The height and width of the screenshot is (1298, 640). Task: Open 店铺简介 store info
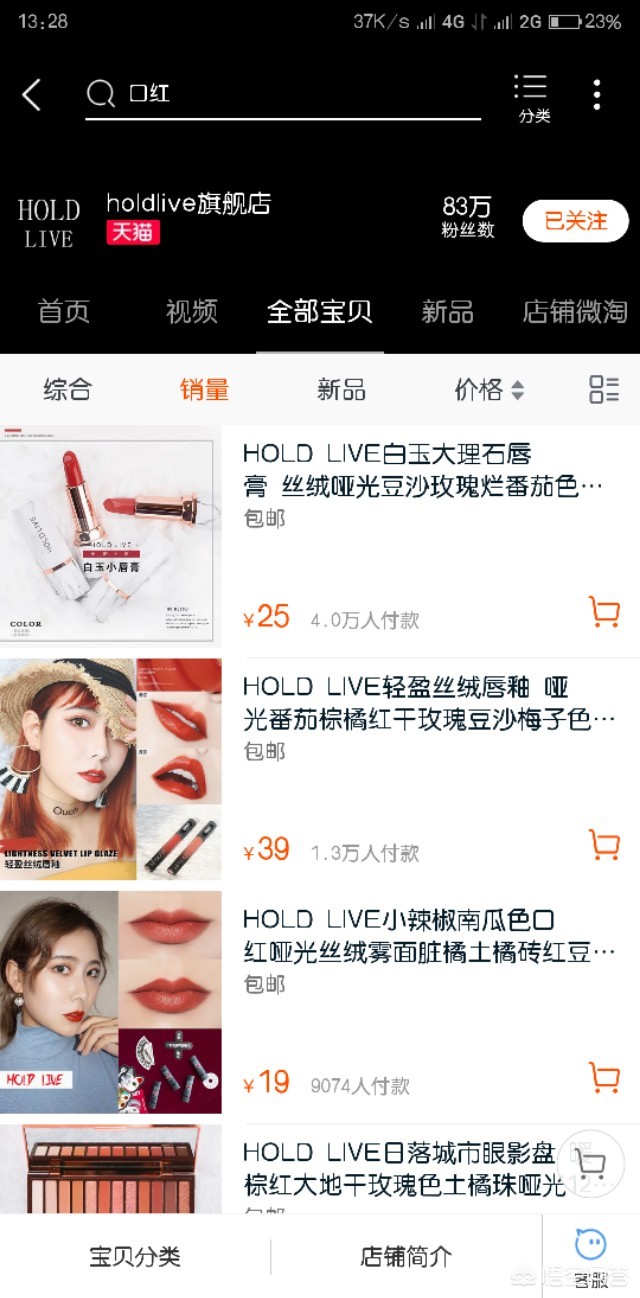coord(406,1256)
